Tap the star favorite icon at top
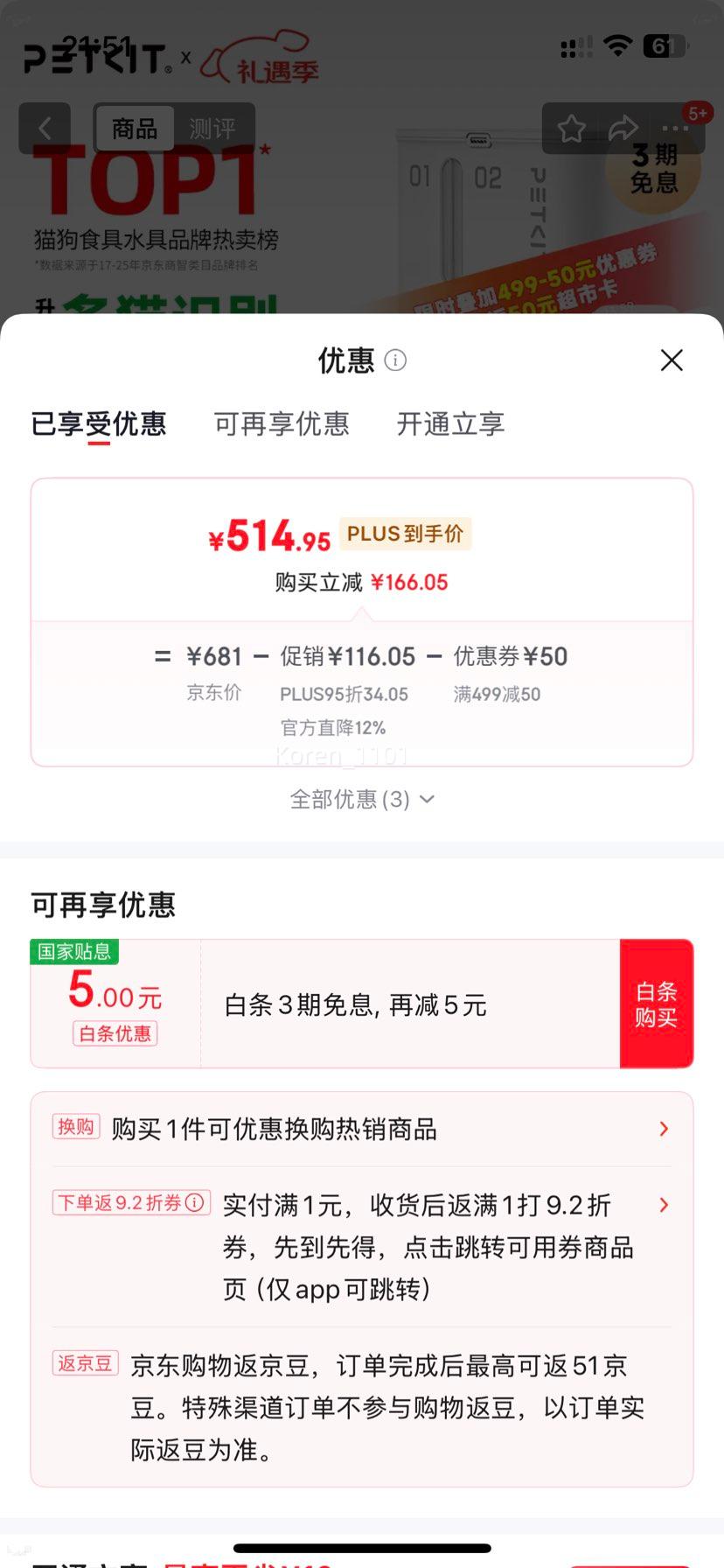 click(571, 128)
